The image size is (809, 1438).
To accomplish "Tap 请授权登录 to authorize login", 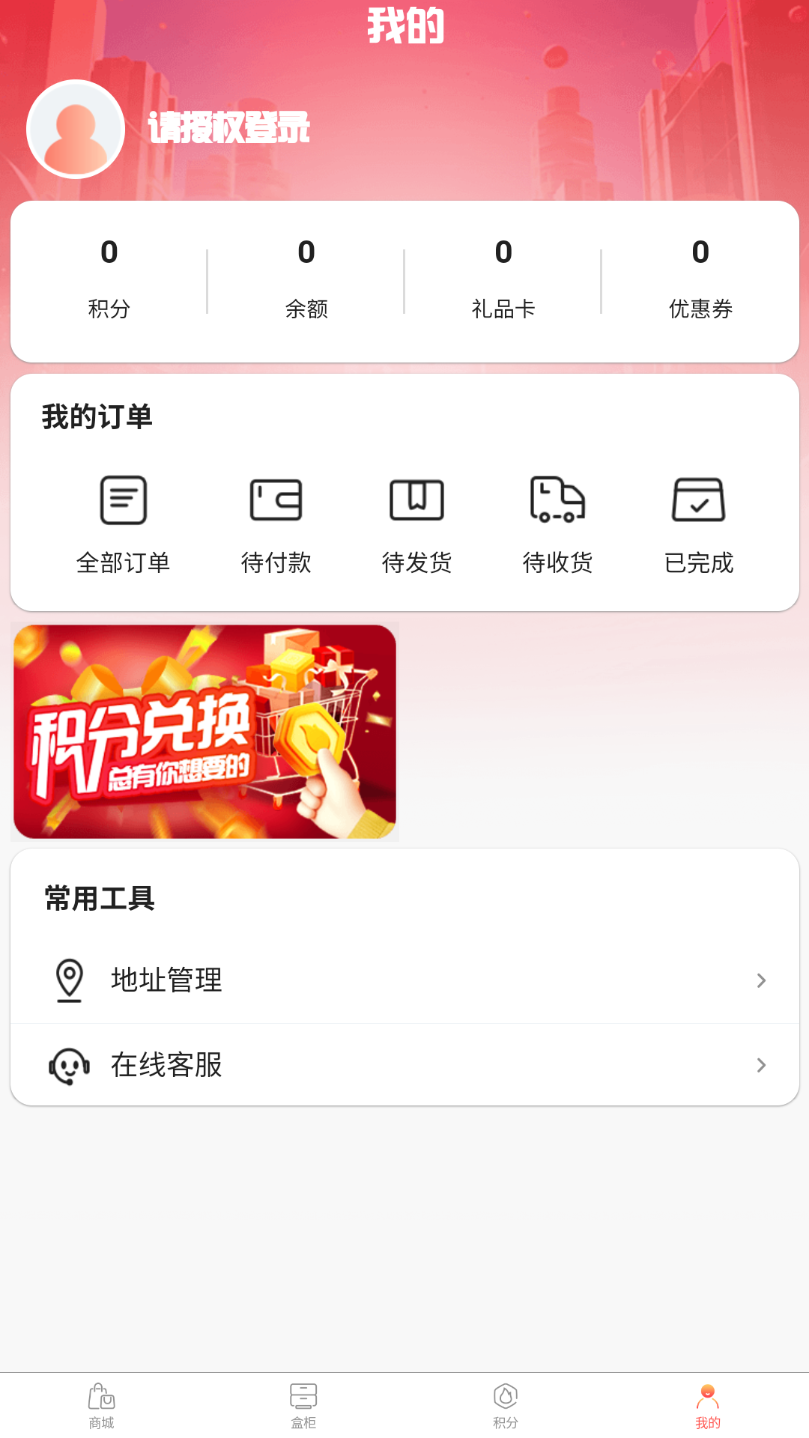I will 229,128.
